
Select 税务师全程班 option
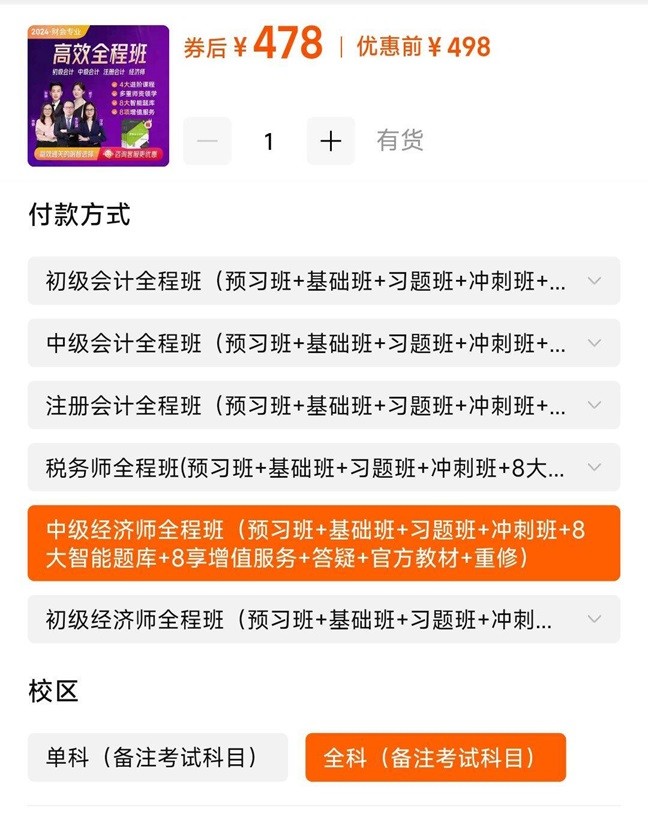(323, 467)
